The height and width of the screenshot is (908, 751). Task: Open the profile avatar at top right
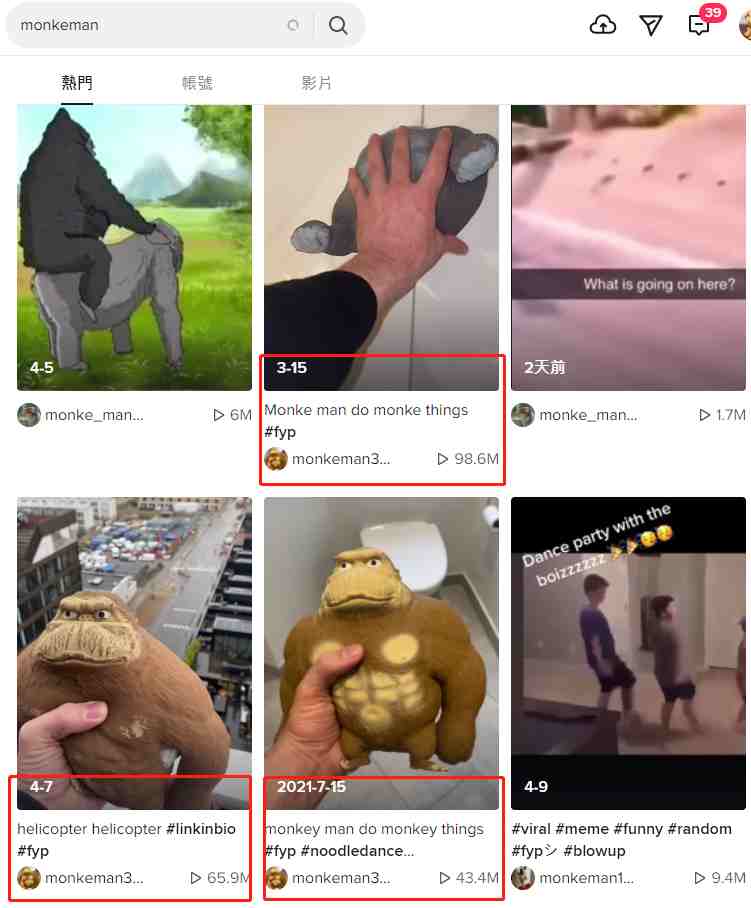pos(744,25)
